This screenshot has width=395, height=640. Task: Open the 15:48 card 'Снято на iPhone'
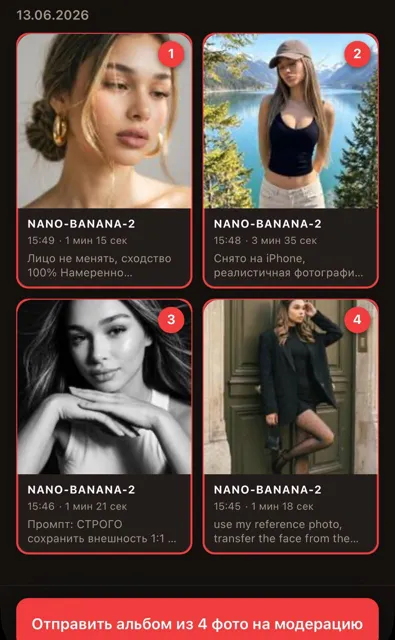(x=291, y=160)
